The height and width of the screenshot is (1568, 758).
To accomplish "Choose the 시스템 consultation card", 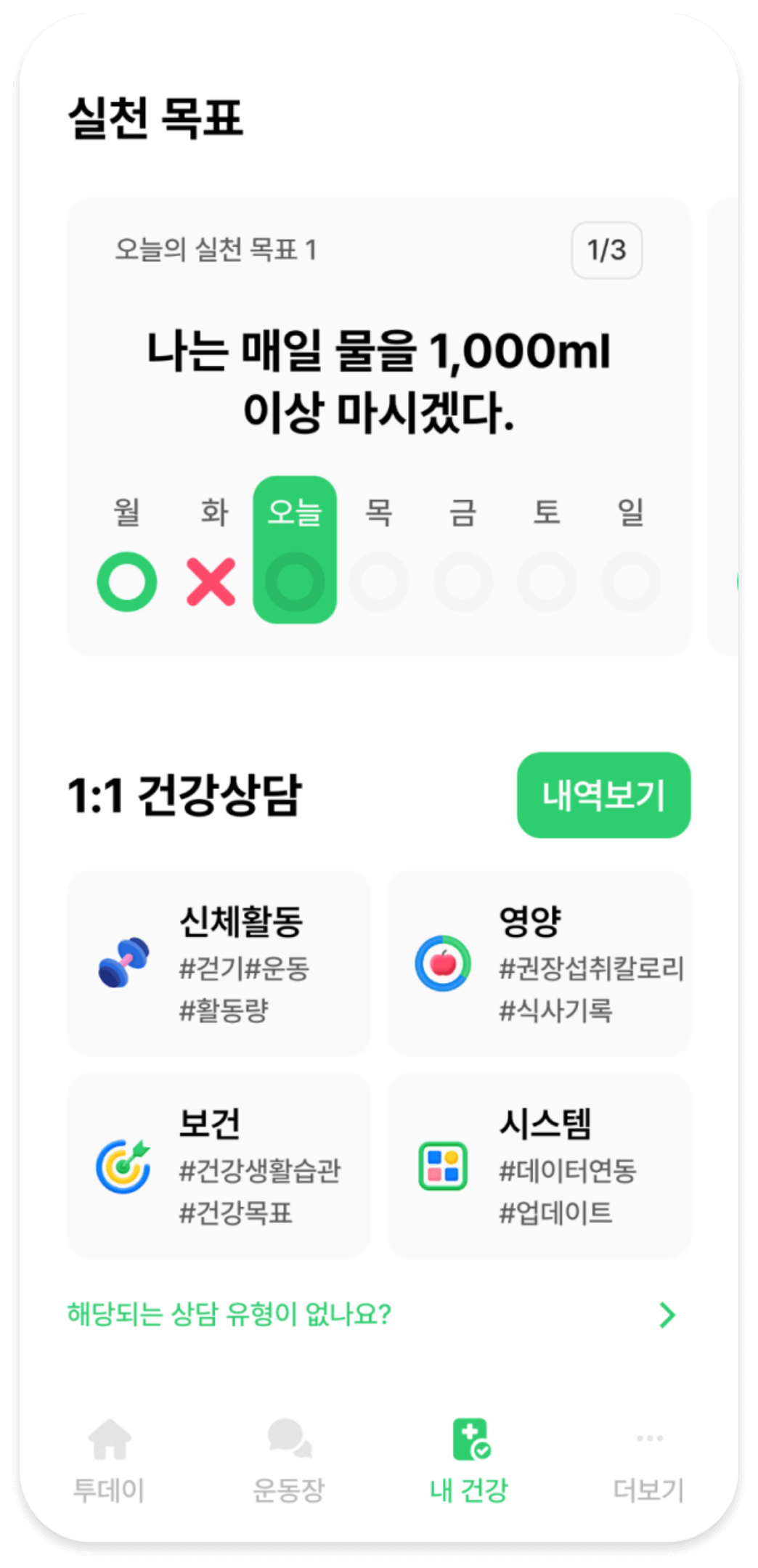I will [x=539, y=1166].
